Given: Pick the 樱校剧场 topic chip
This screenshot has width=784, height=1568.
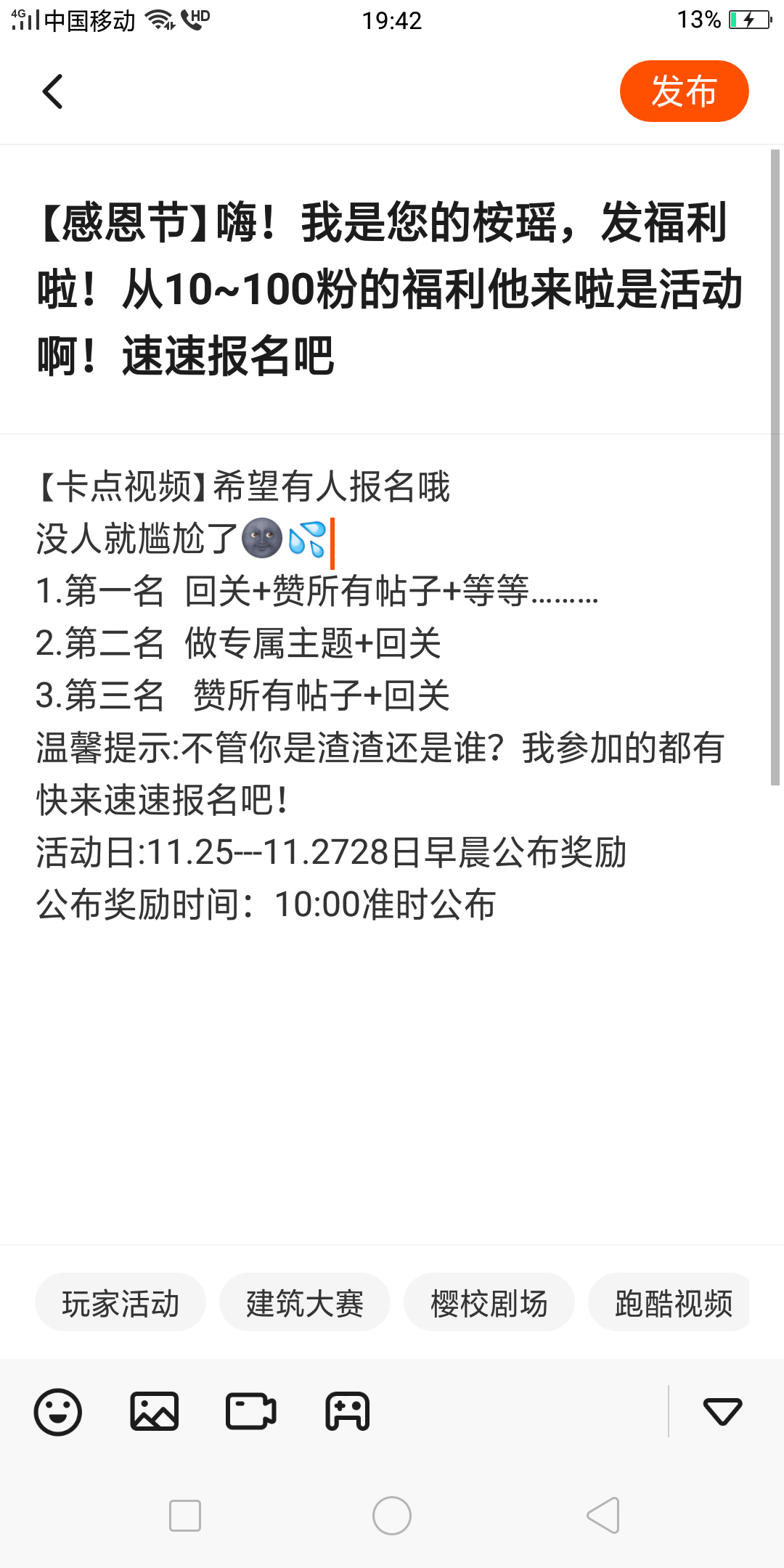Looking at the screenshot, I should (489, 1303).
